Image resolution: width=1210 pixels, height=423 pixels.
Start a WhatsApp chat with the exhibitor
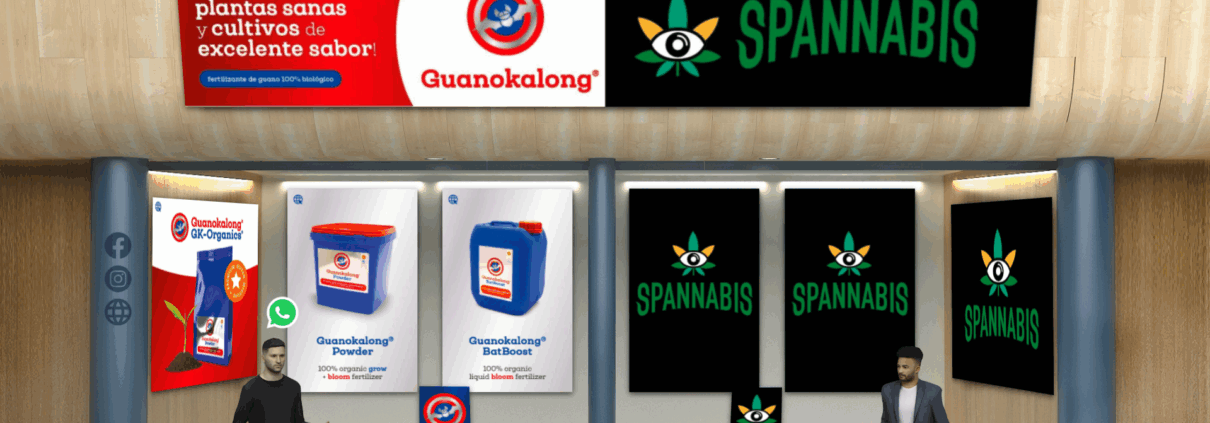pos(282,312)
